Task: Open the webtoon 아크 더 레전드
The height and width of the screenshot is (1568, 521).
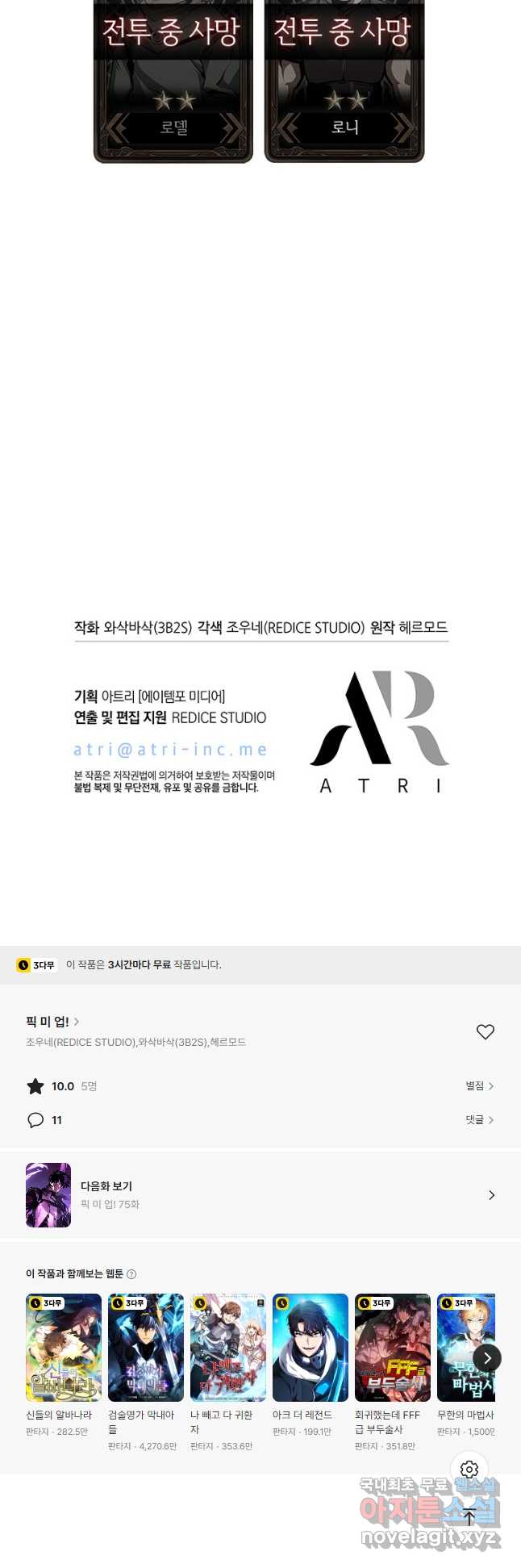Action: (x=311, y=1348)
